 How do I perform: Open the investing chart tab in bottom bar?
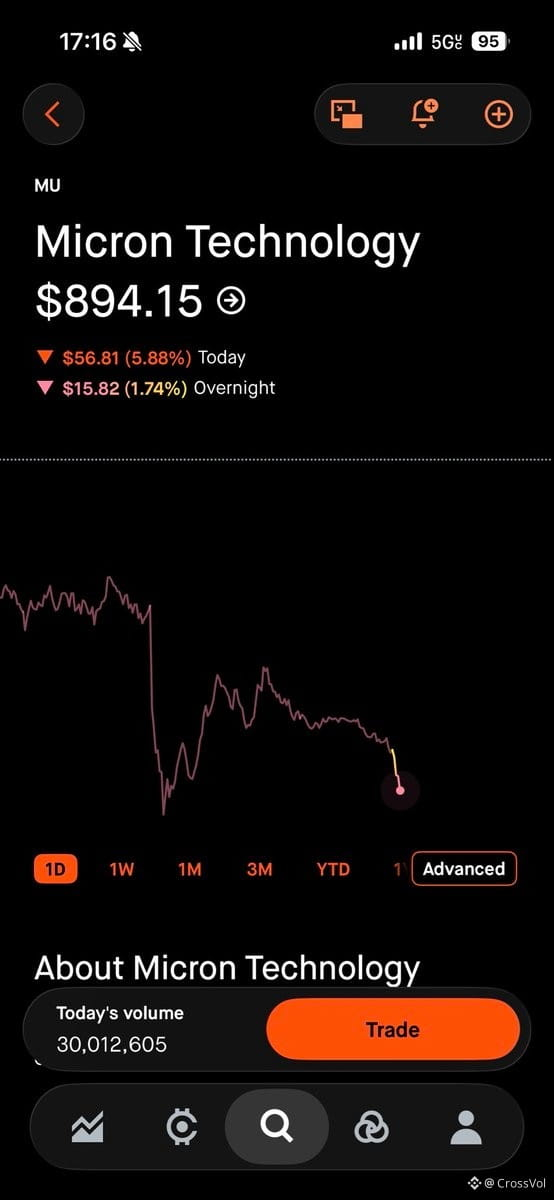coord(87,1128)
